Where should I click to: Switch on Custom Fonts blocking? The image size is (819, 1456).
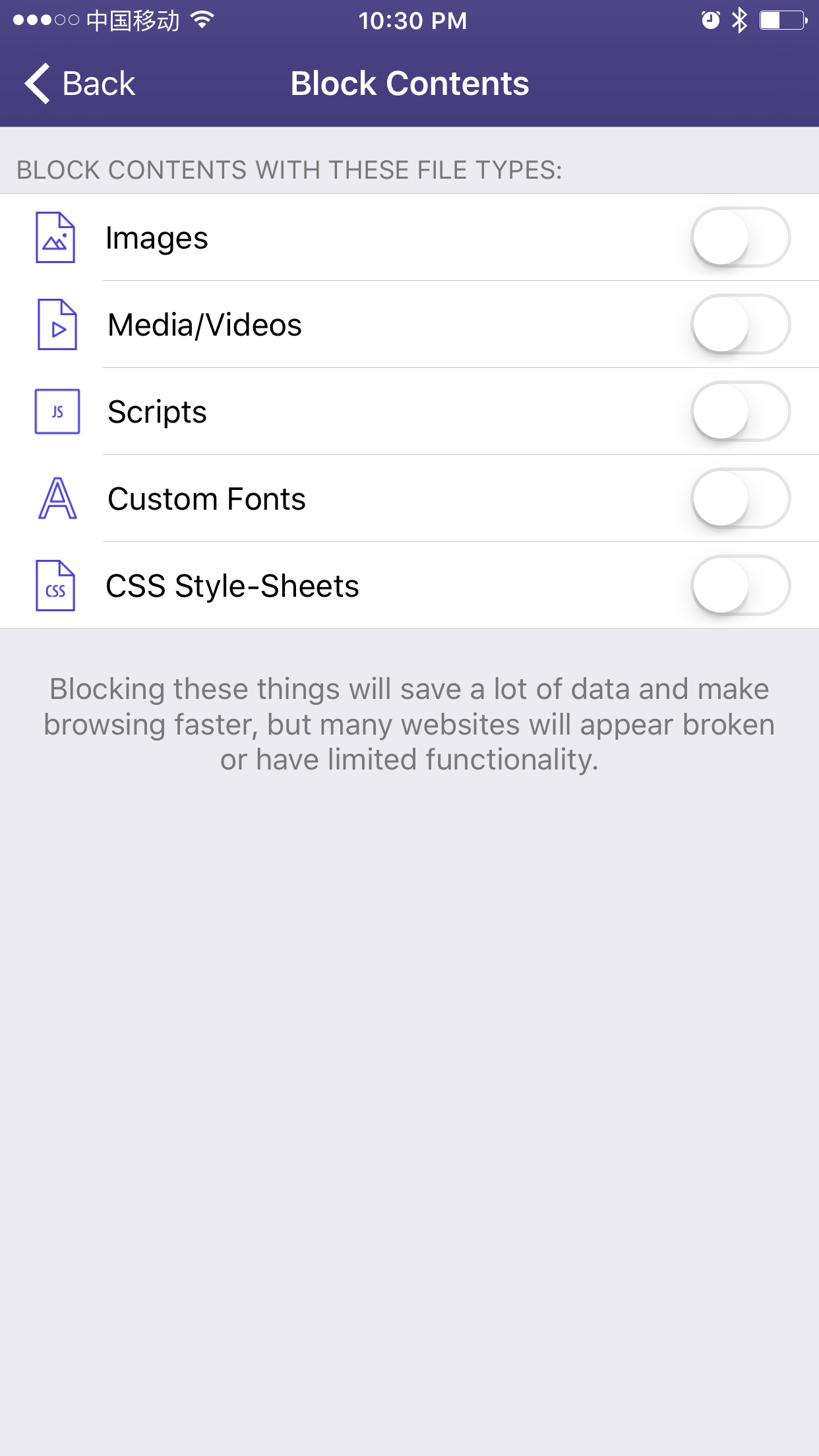click(740, 499)
